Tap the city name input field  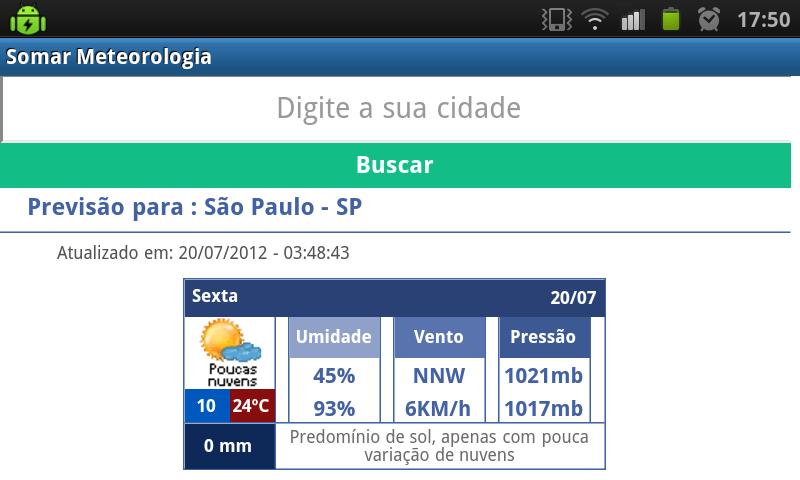click(x=398, y=108)
